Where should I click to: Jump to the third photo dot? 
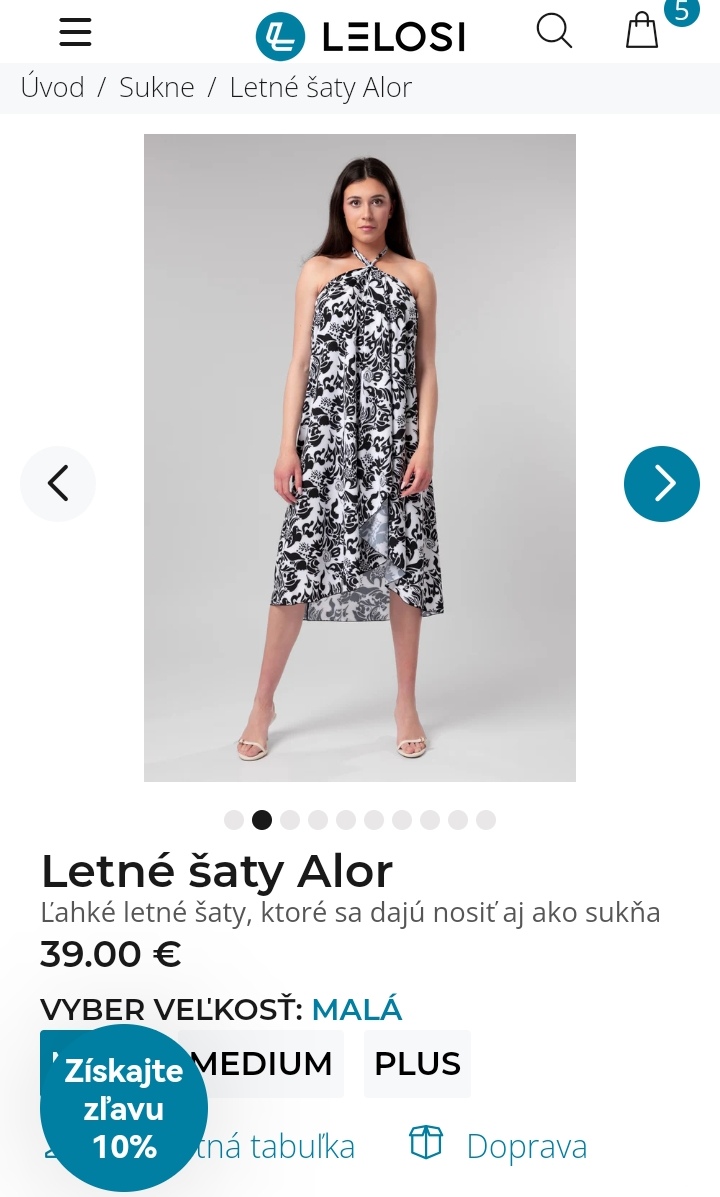[x=290, y=820]
